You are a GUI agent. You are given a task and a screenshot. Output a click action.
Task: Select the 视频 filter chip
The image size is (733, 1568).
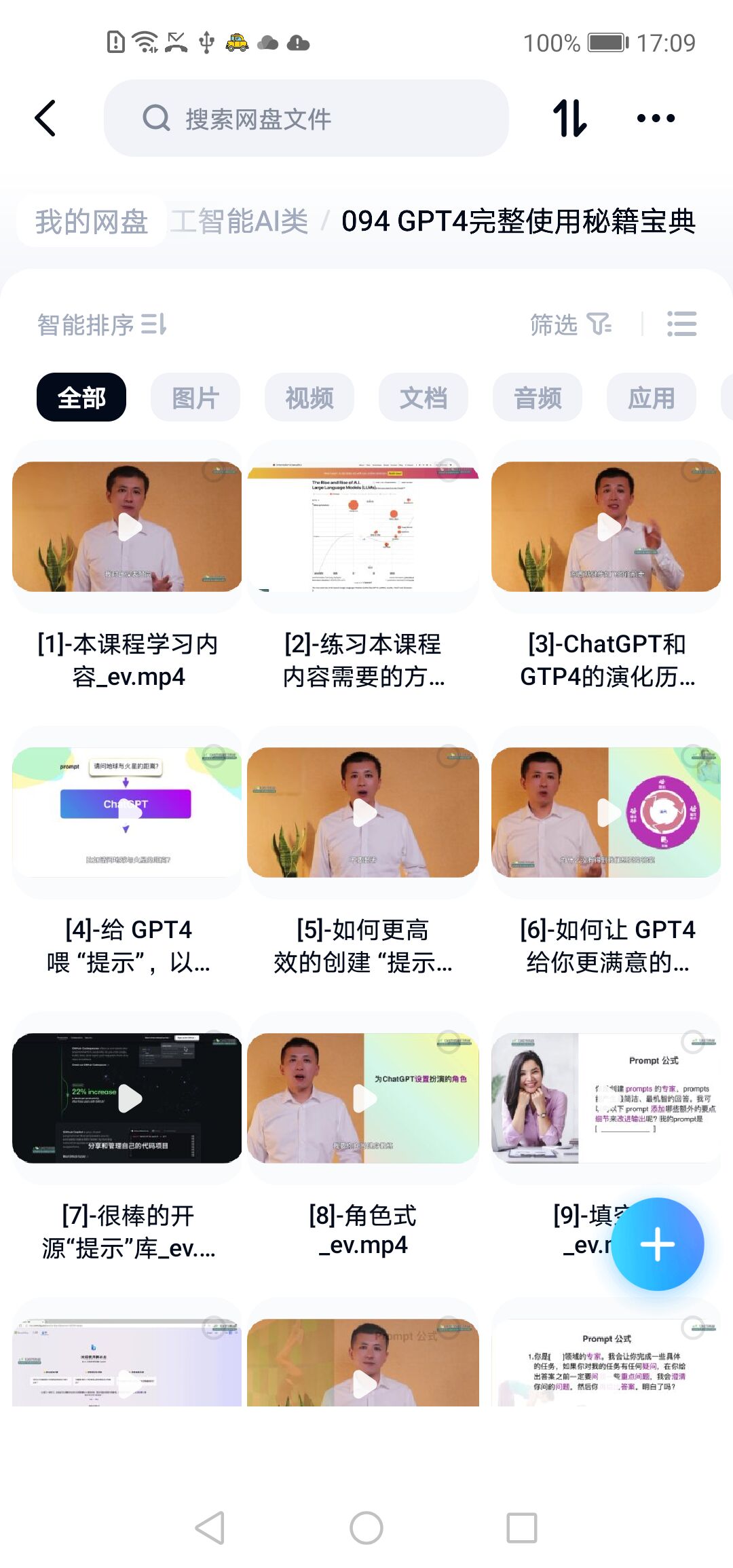309,397
